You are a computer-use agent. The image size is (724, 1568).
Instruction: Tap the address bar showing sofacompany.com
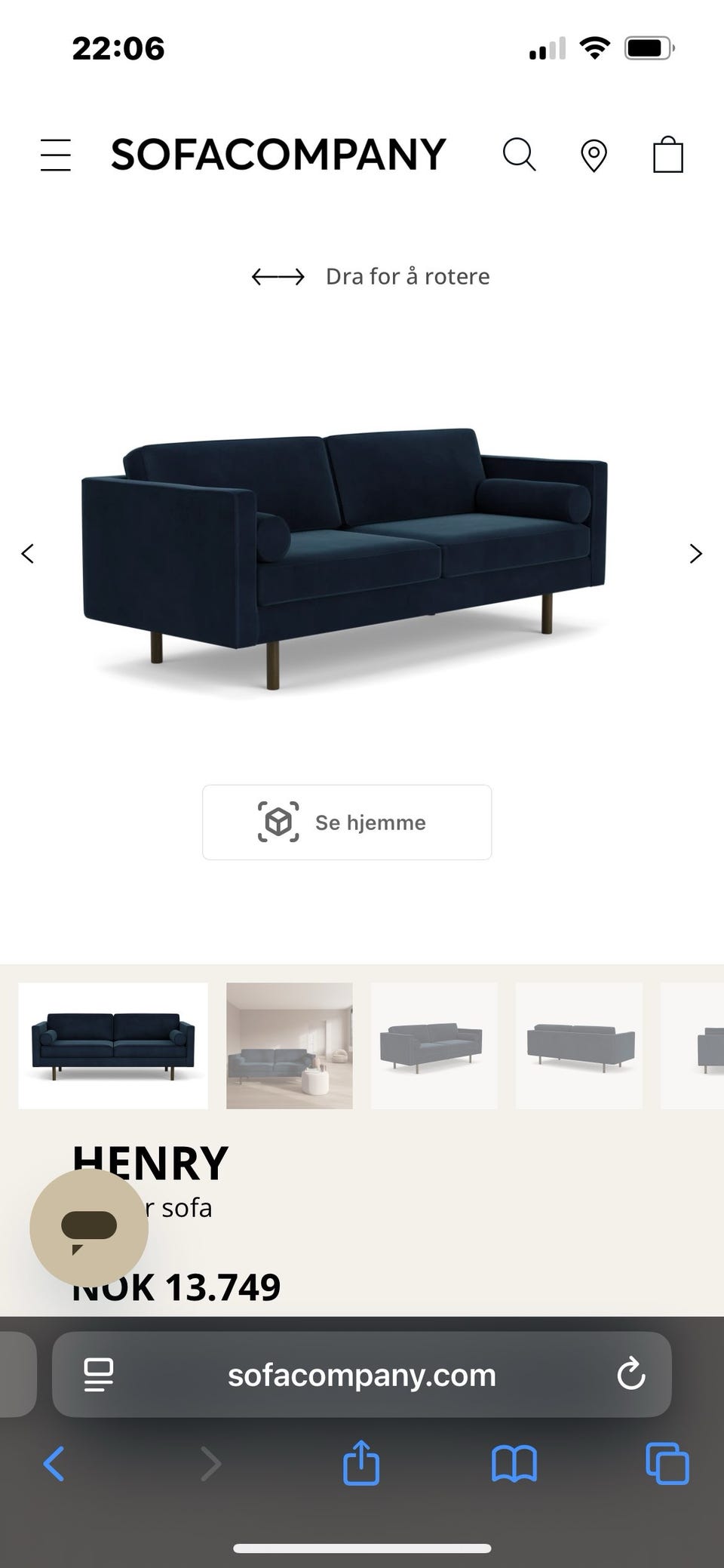pos(362,1374)
